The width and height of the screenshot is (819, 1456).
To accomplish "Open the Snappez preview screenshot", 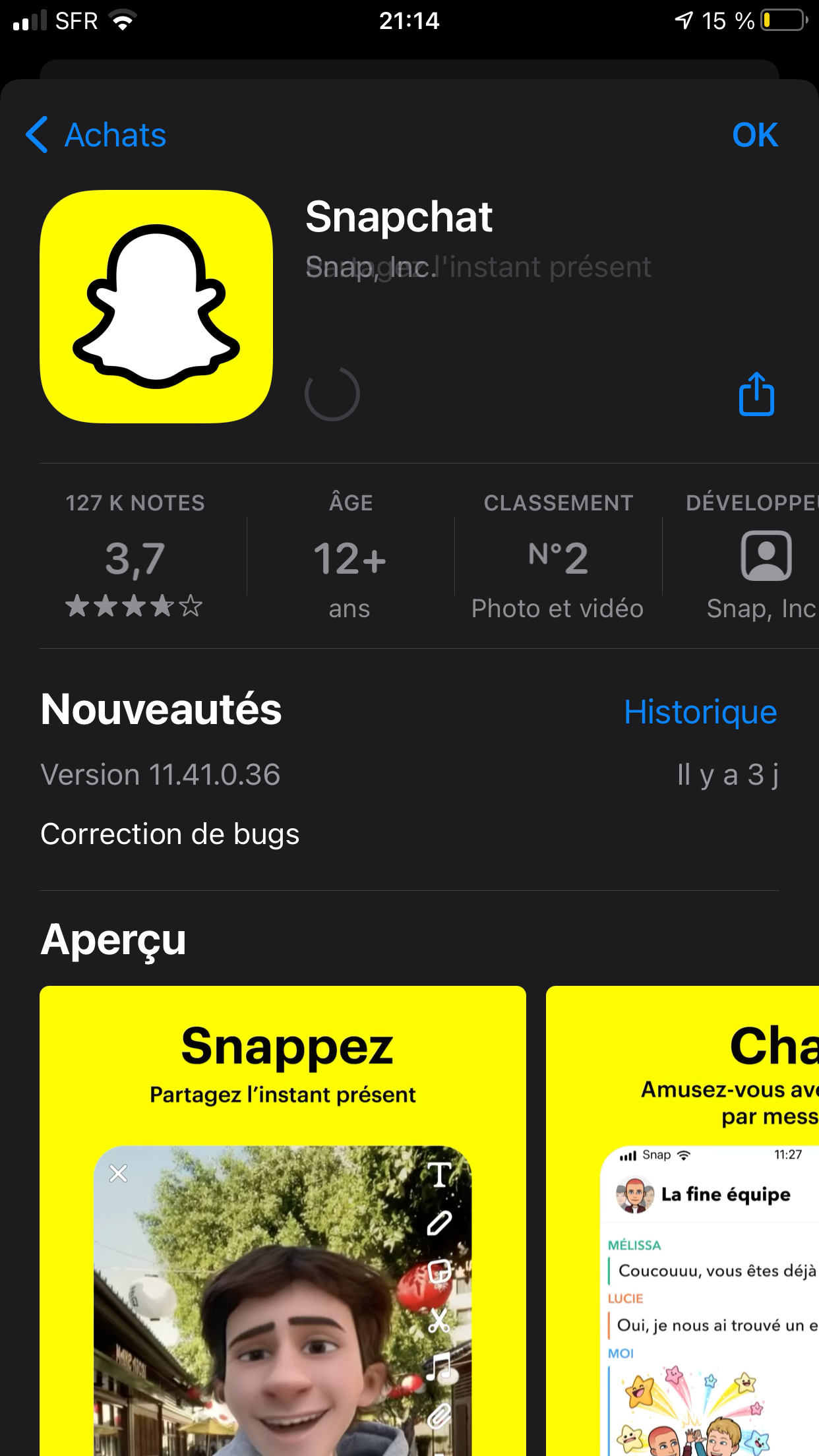I will coord(282,1220).
